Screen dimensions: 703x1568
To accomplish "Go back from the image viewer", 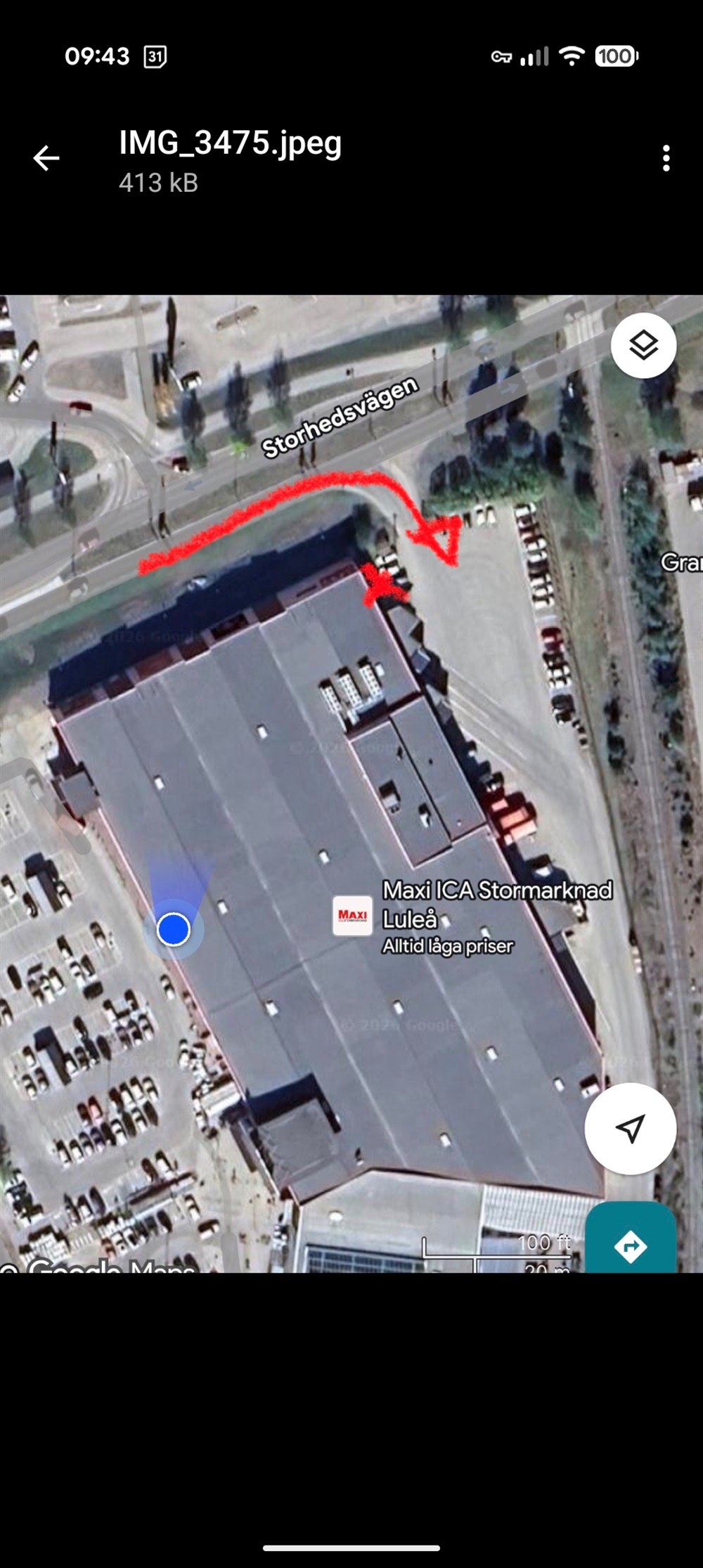I will coord(46,158).
